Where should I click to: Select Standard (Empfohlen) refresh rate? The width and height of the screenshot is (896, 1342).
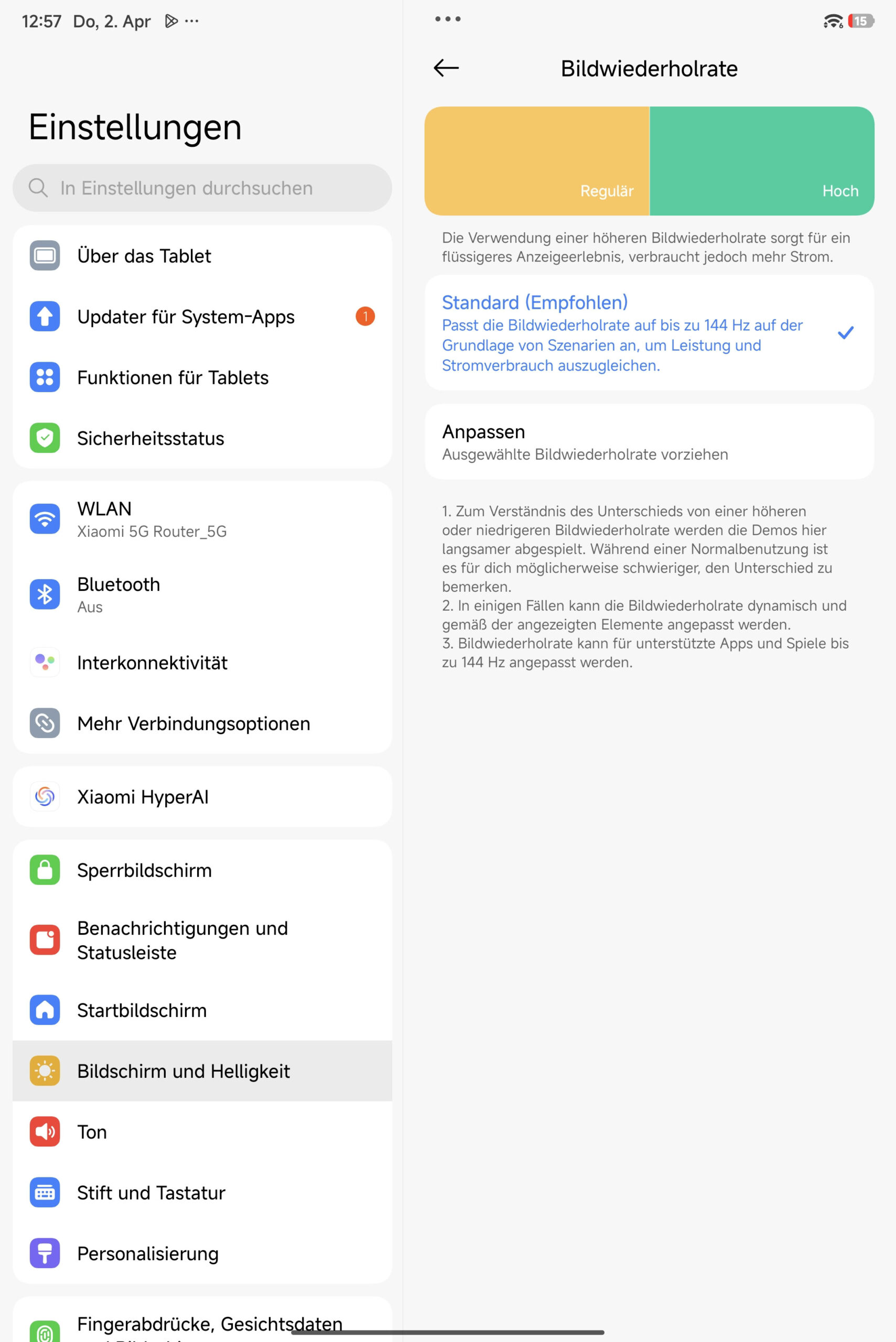click(x=649, y=333)
